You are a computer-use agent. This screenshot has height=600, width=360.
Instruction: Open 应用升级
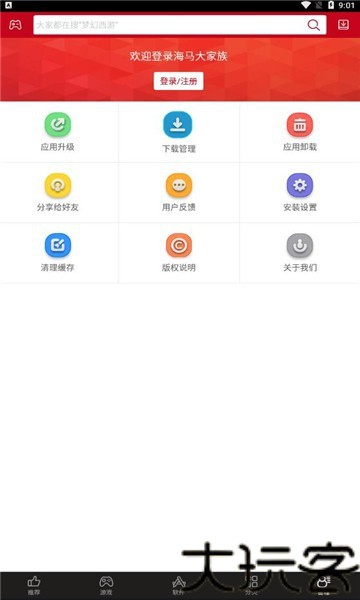pos(58,132)
